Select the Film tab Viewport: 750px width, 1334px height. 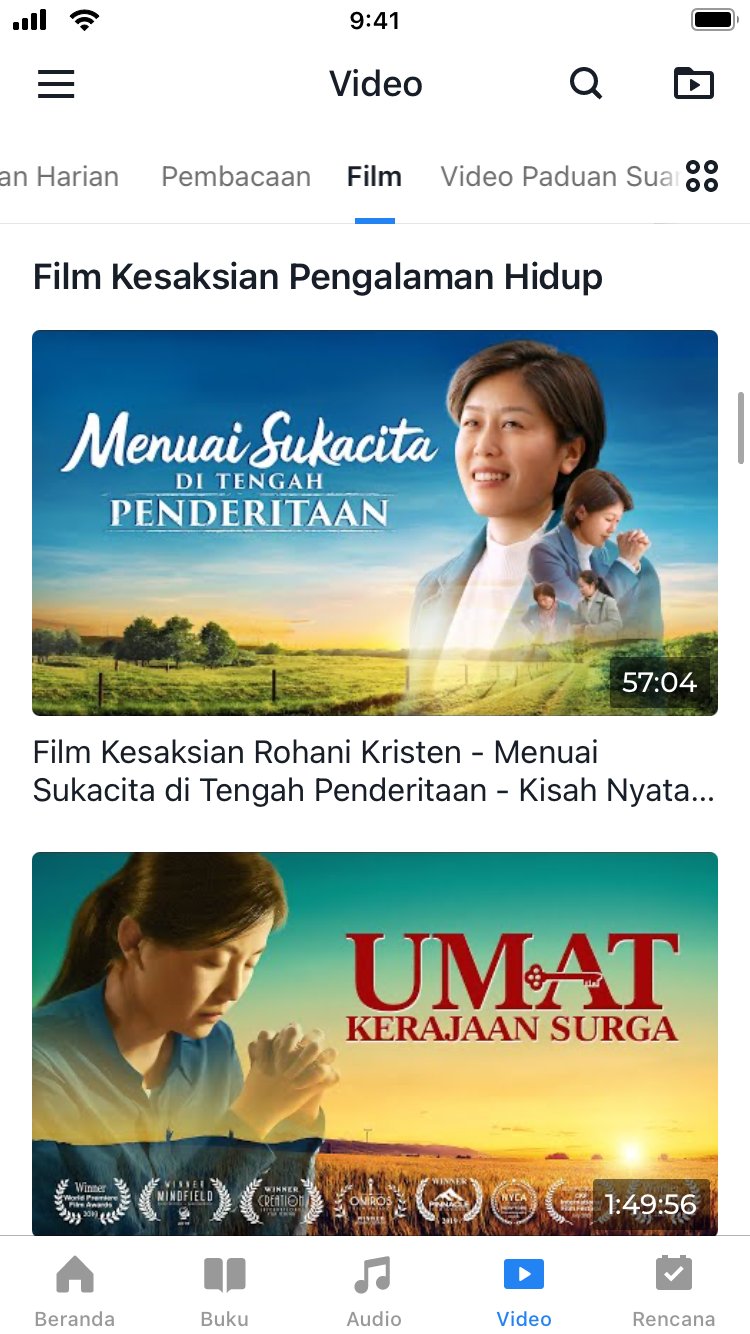click(374, 177)
